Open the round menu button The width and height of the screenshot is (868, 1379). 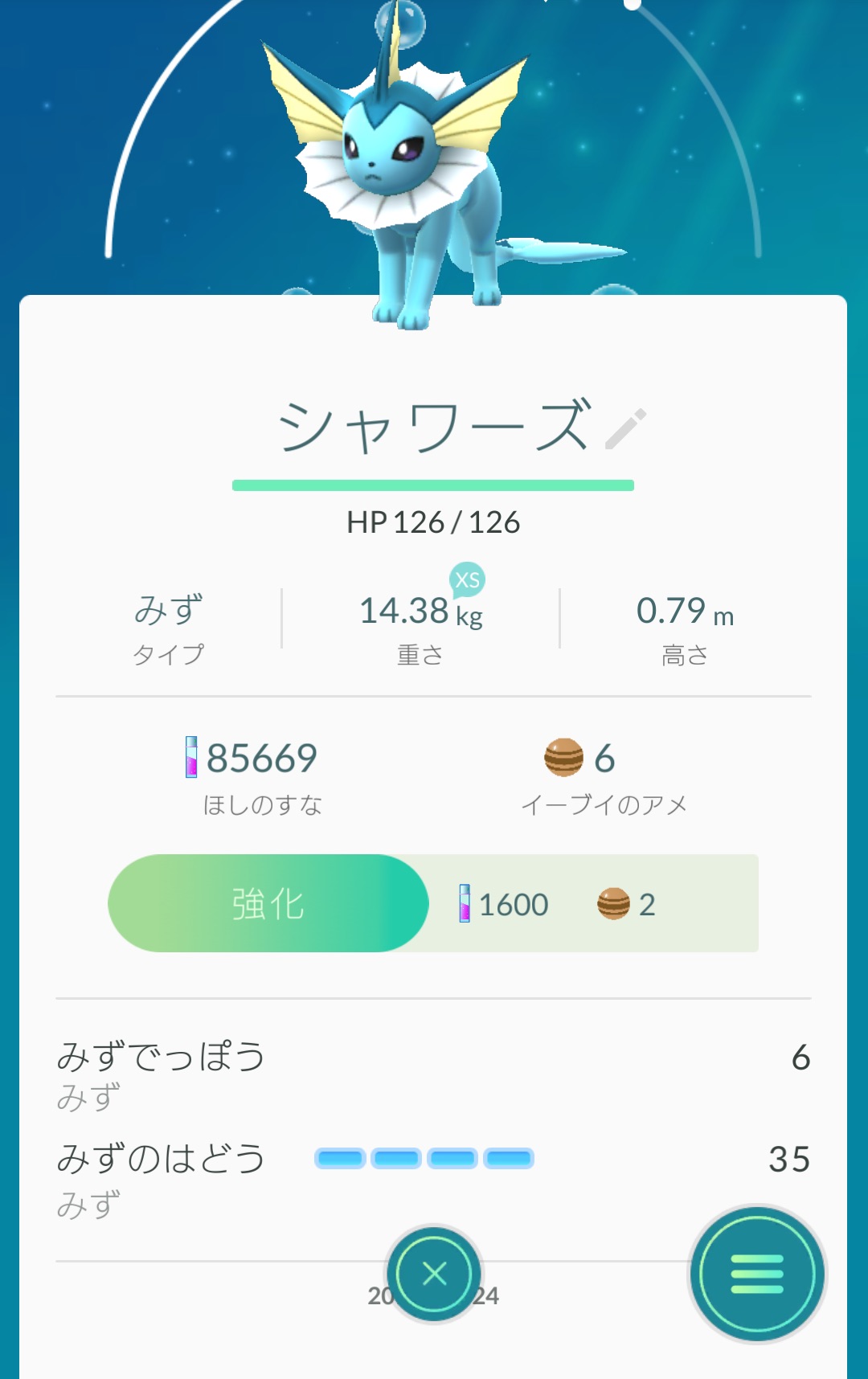click(x=757, y=1274)
